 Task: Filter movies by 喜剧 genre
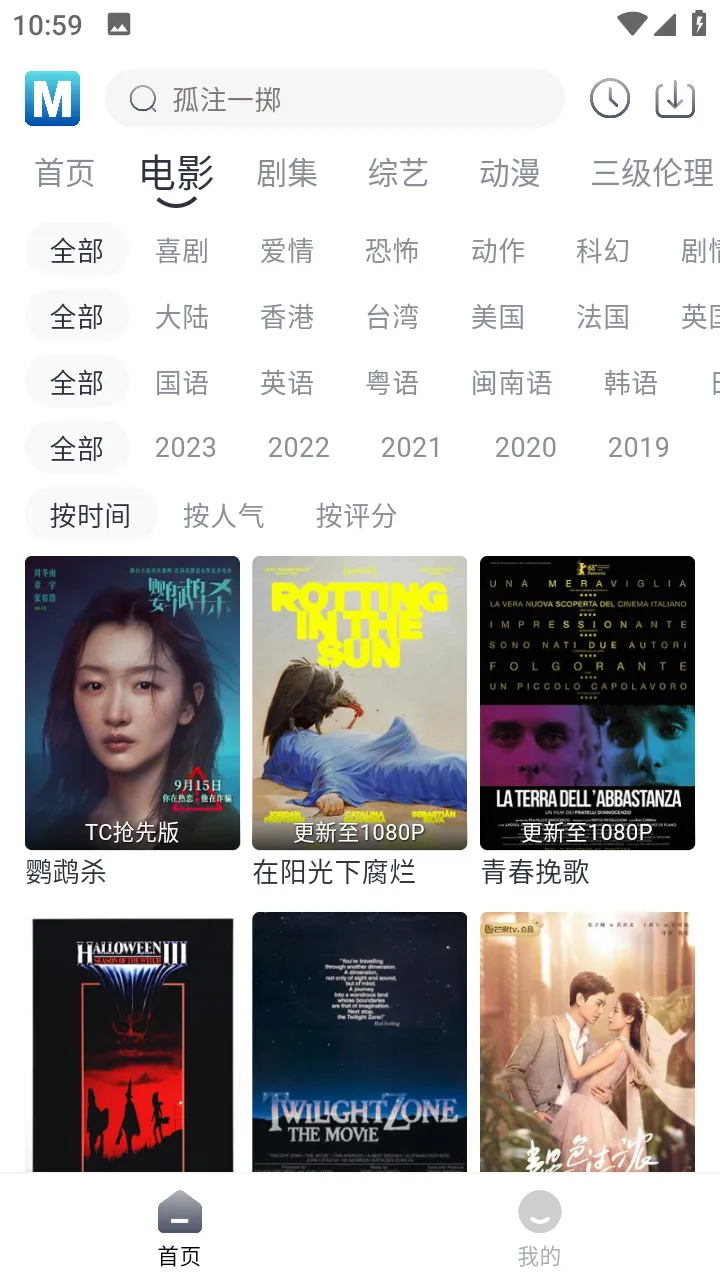[182, 251]
